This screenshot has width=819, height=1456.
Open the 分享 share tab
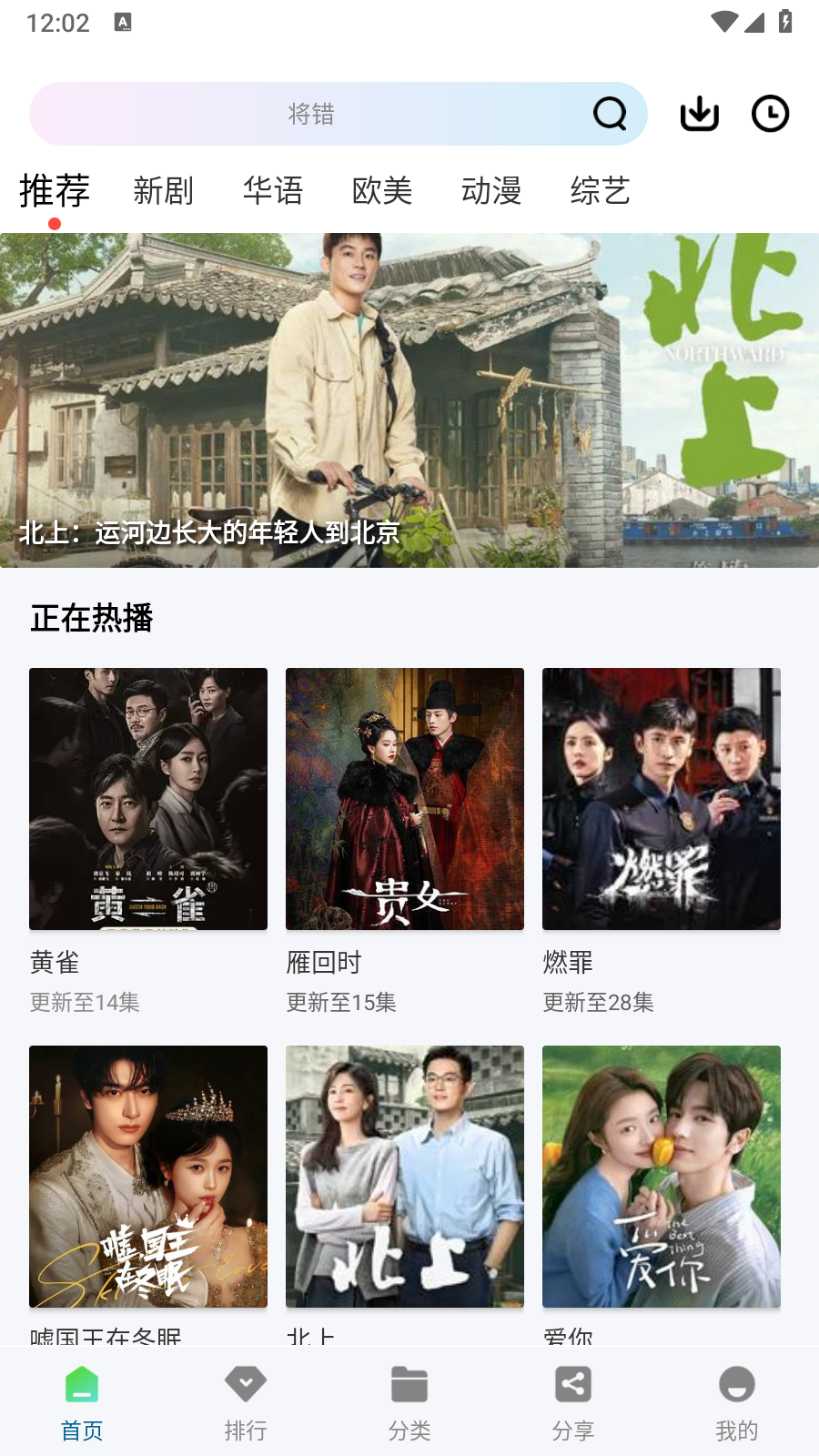pos(573,1401)
